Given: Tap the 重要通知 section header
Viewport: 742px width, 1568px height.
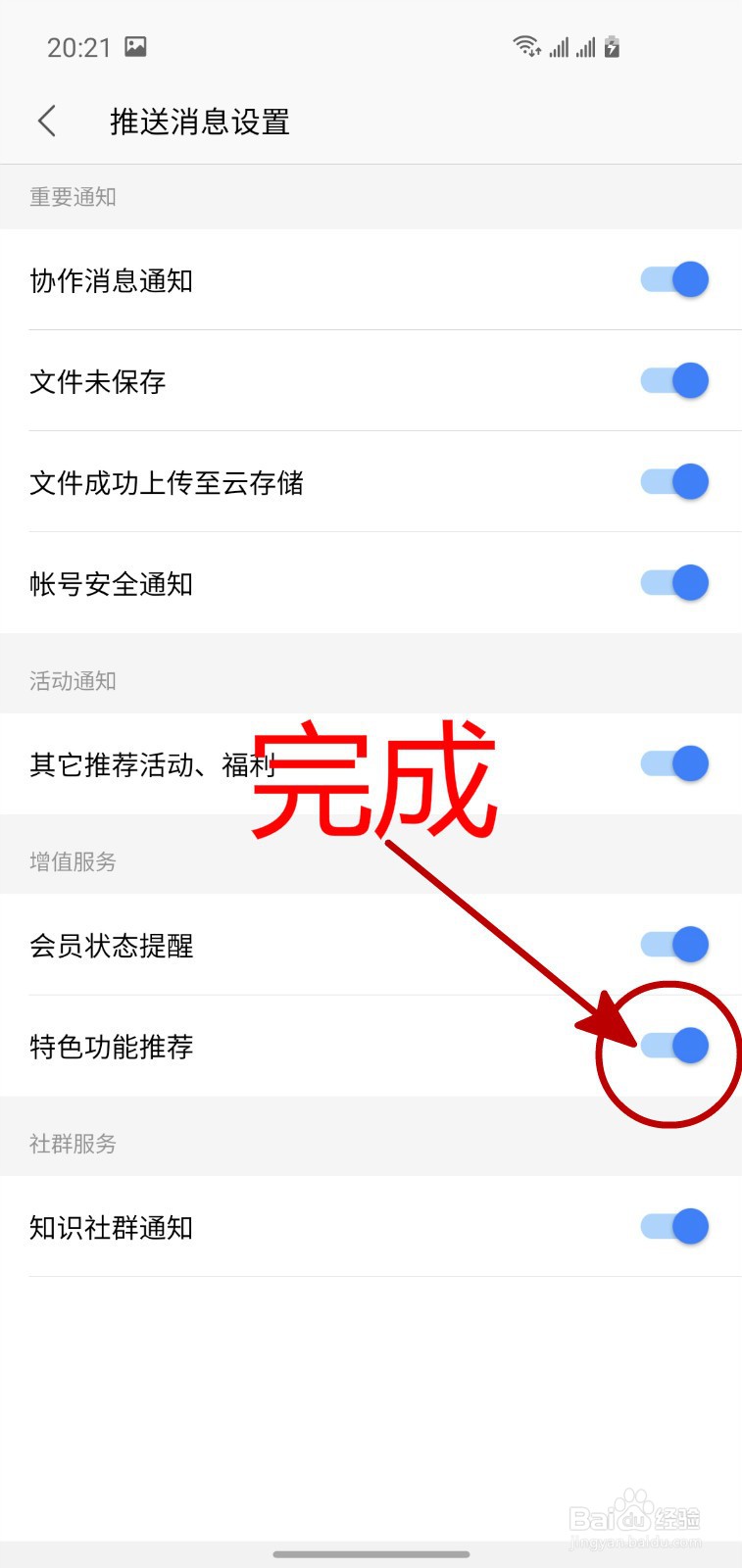Looking at the screenshot, I should (73, 197).
